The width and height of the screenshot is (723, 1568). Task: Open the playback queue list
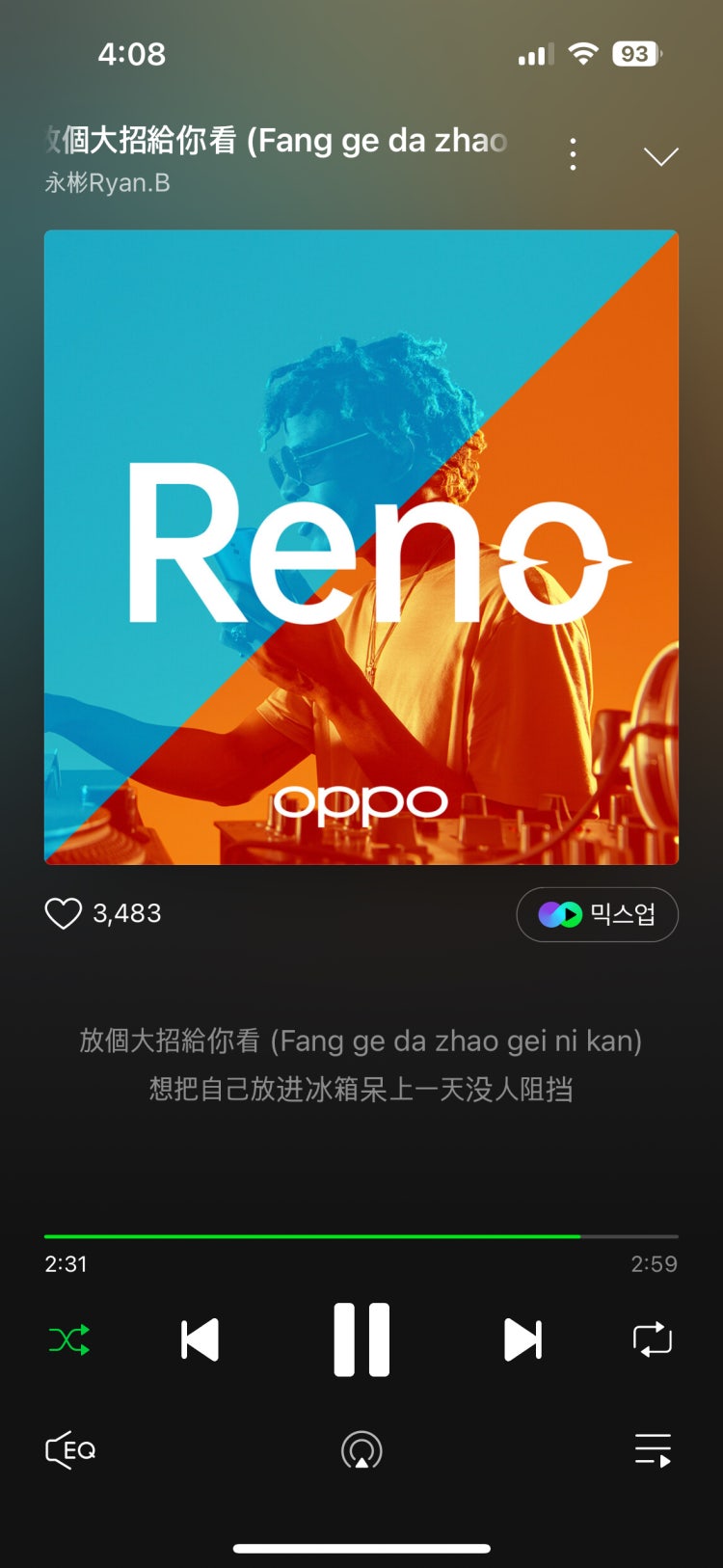653,1450
